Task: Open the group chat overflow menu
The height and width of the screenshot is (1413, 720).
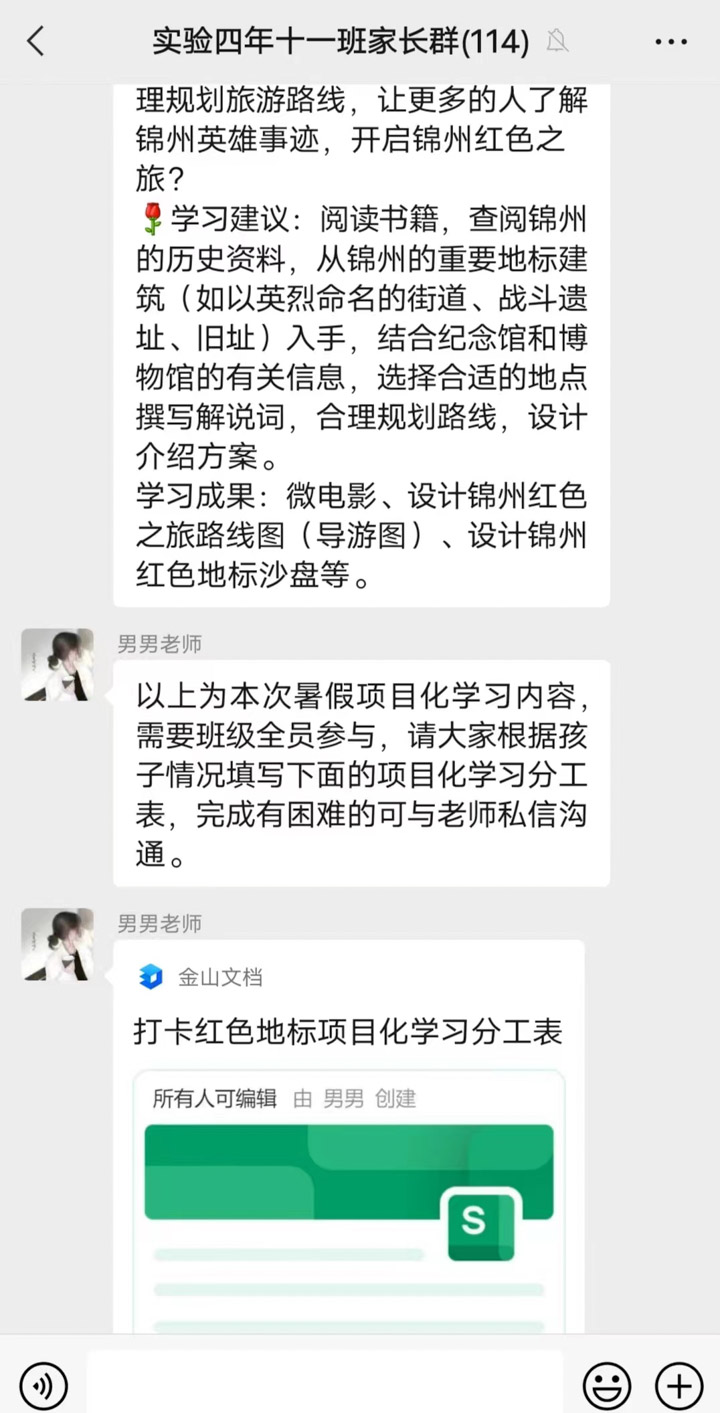Action: (x=670, y=42)
